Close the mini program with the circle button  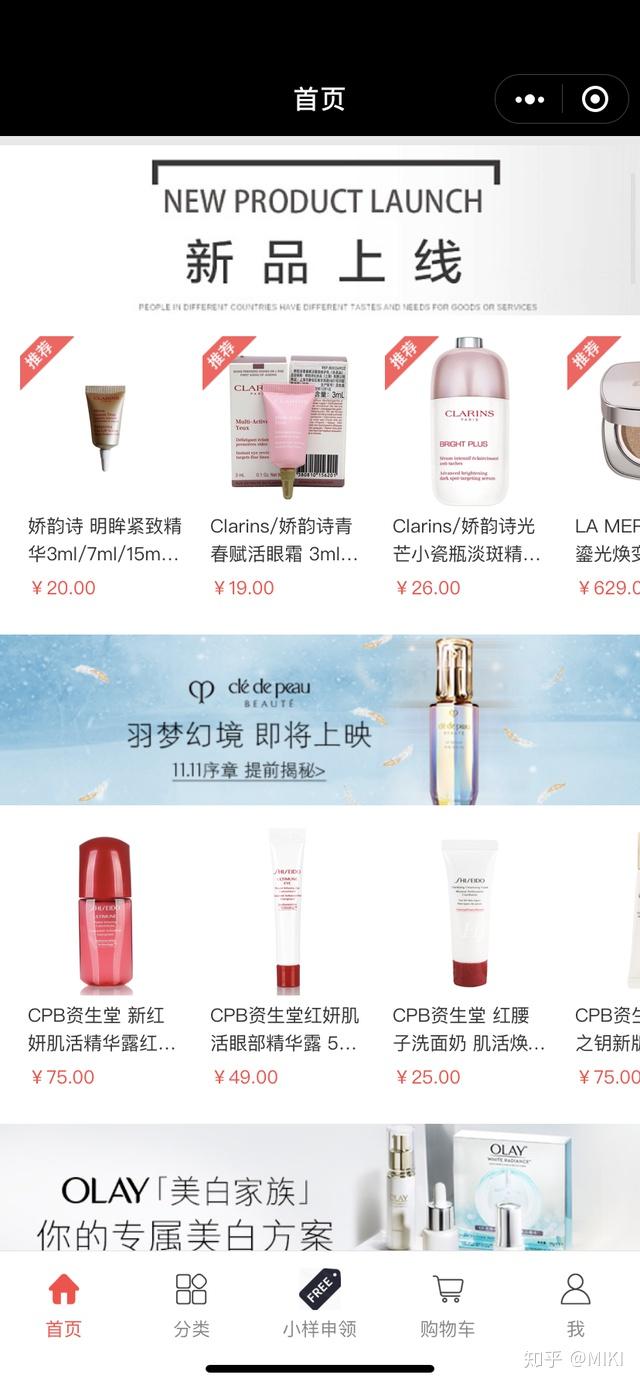594,99
